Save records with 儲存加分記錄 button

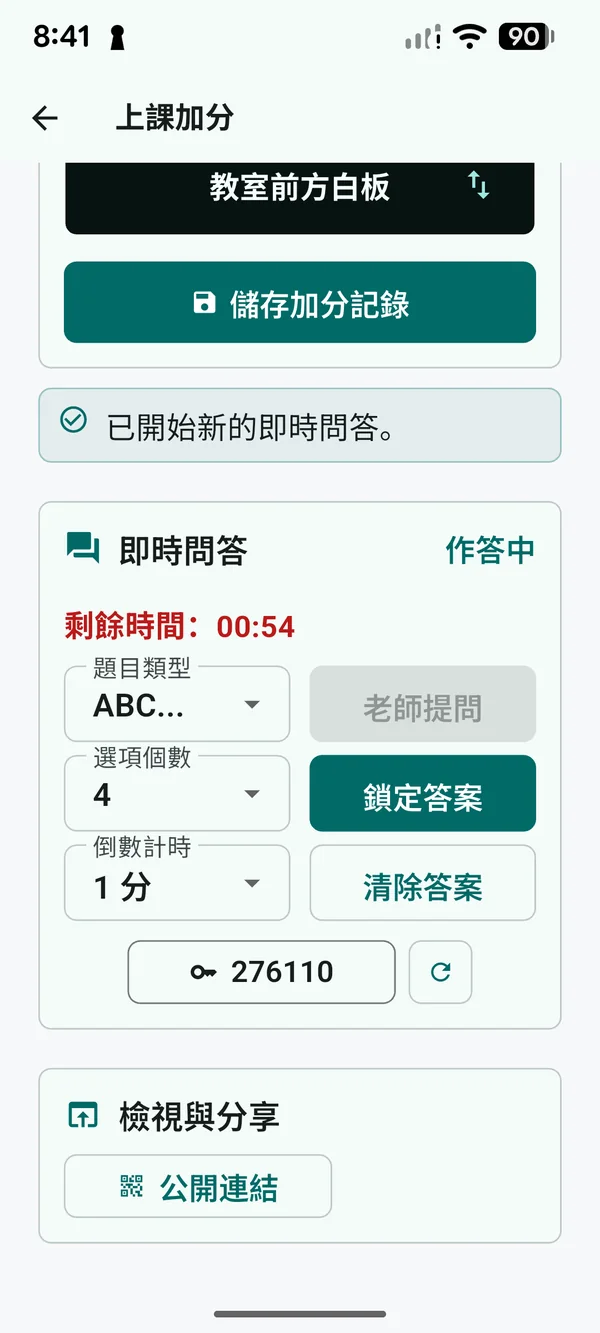pyautogui.click(x=300, y=303)
